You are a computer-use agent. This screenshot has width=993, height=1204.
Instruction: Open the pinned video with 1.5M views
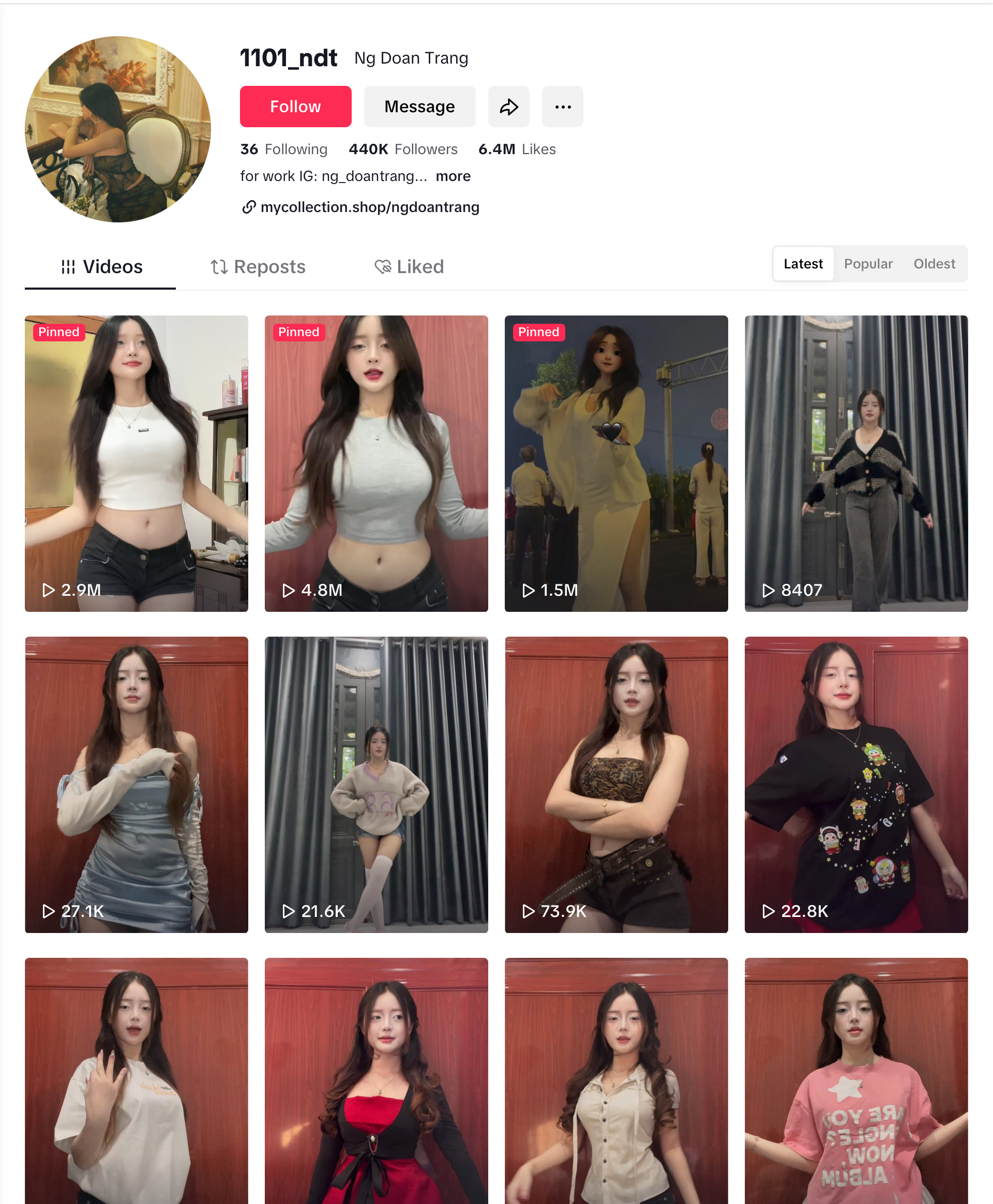616,463
